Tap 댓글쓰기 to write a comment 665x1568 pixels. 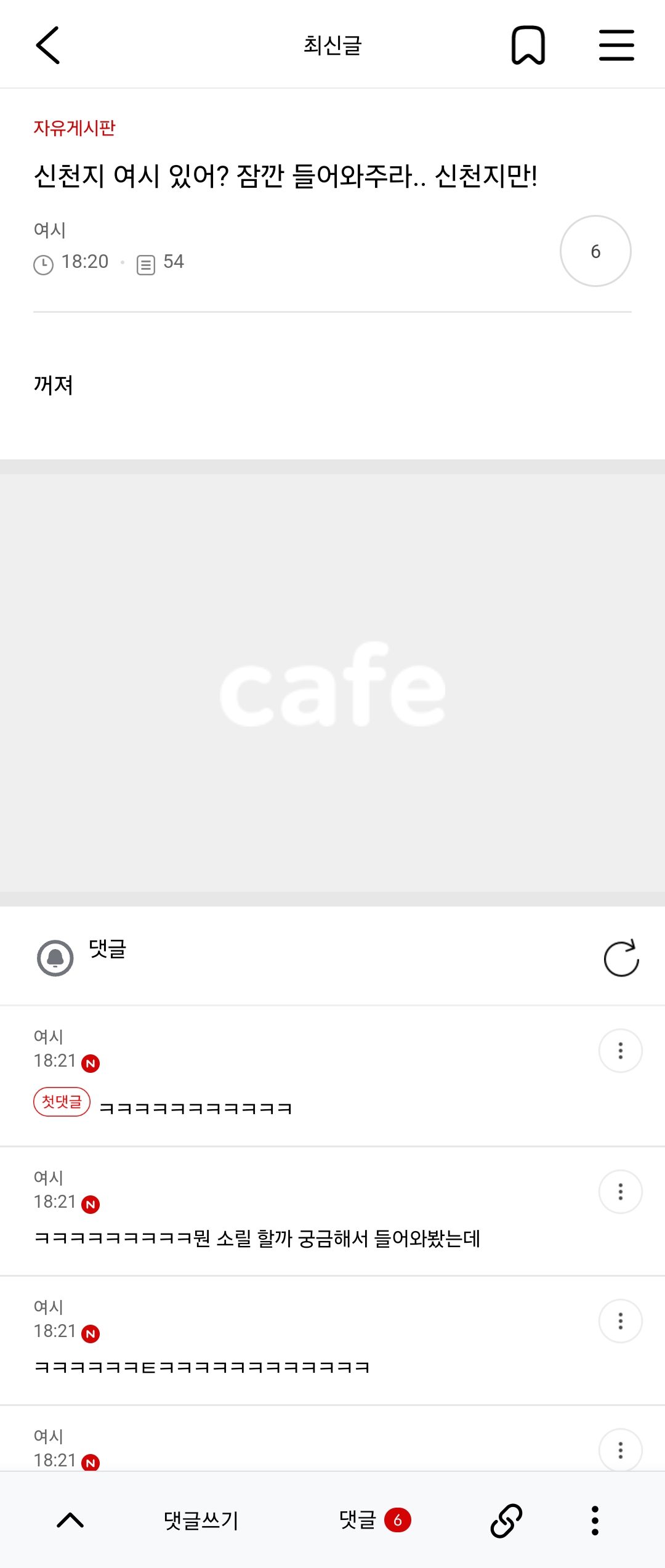[x=201, y=1521]
